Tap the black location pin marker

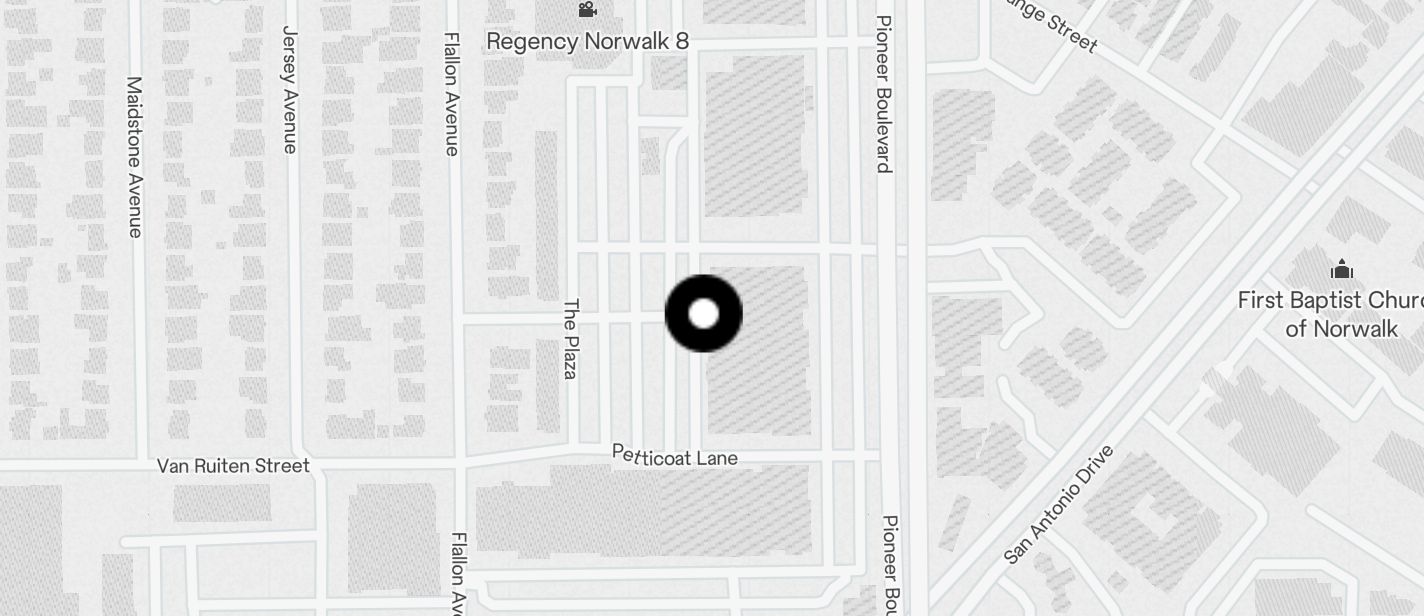[x=703, y=314]
